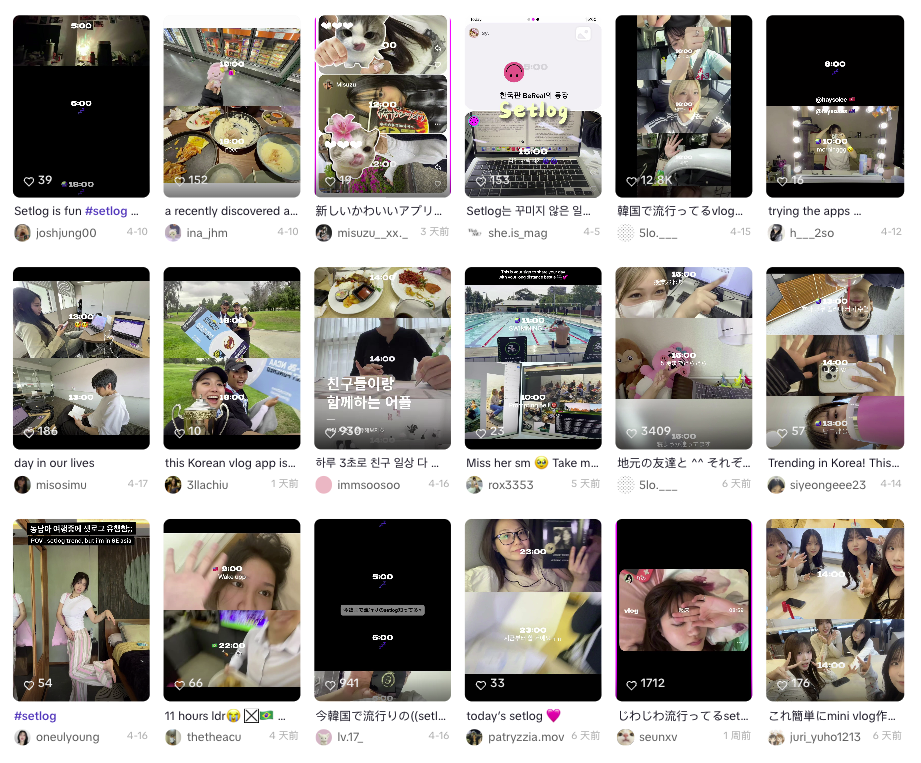Open the thetheacu profile
The width and height of the screenshot is (921, 763).
pos(213,737)
